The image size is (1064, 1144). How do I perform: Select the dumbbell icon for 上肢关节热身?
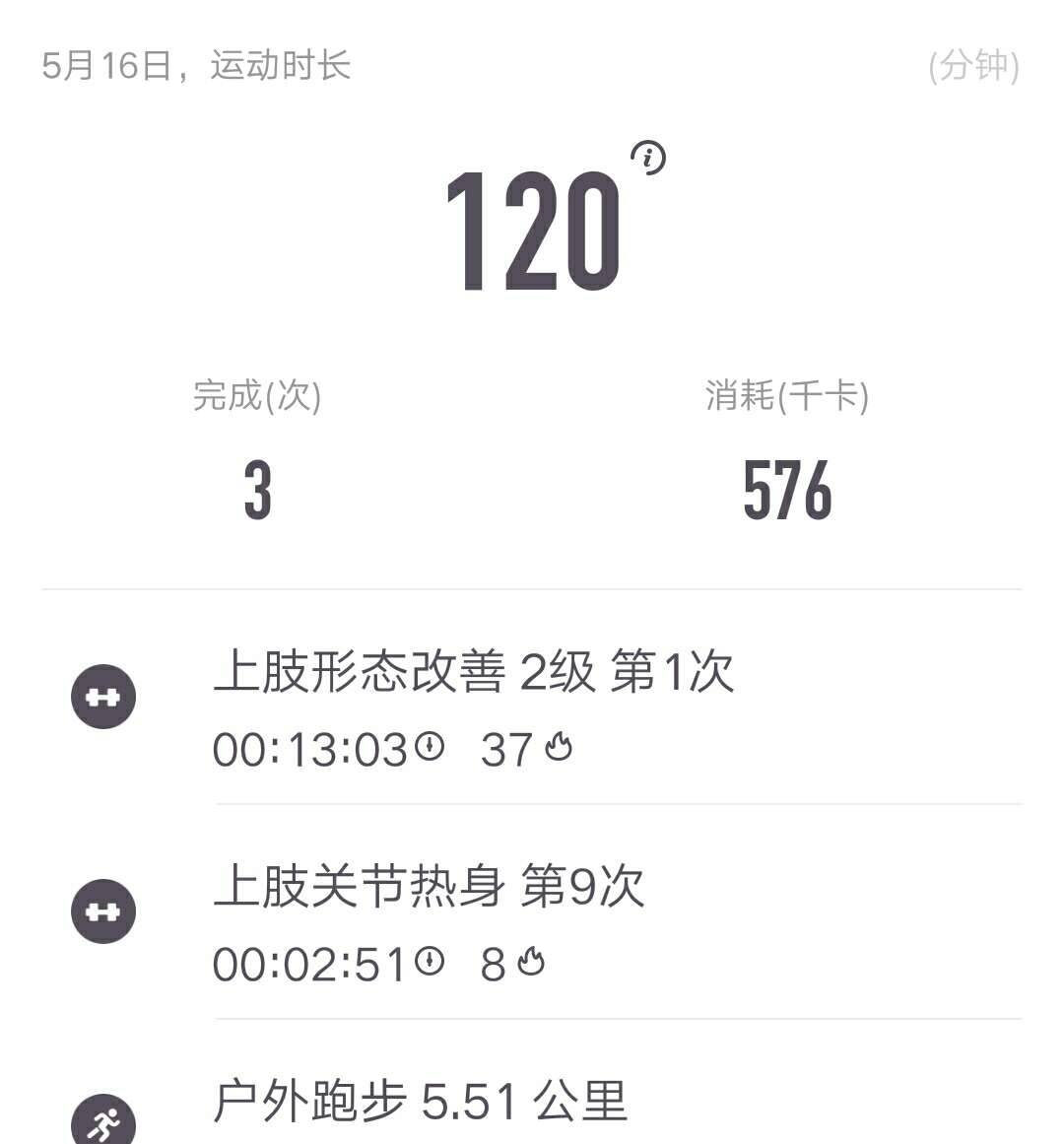click(103, 910)
